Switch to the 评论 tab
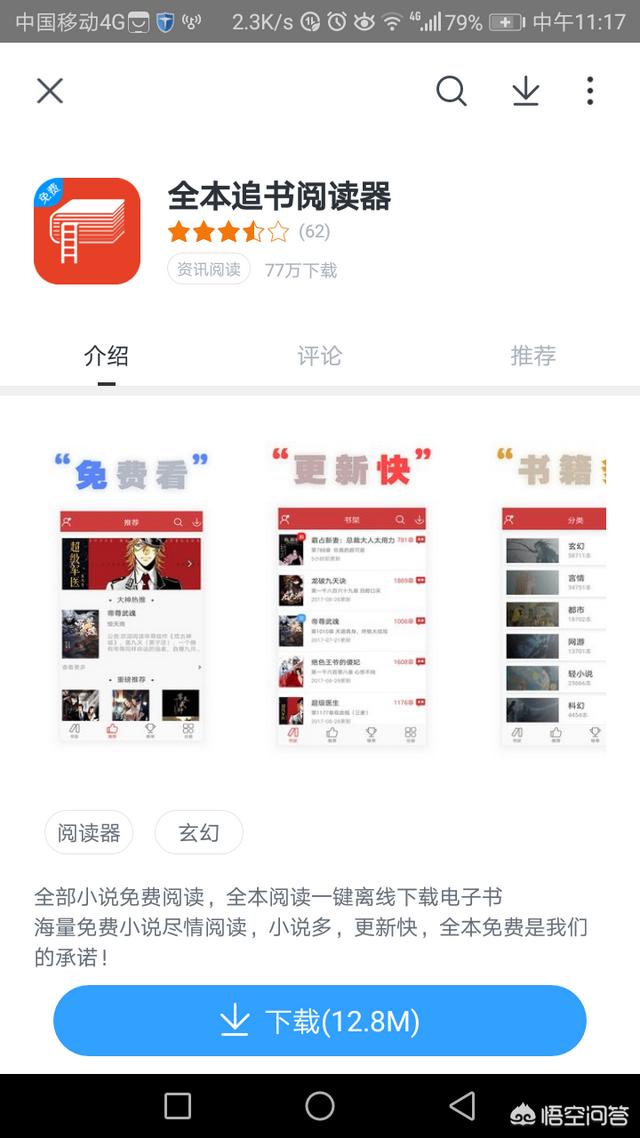 click(319, 355)
